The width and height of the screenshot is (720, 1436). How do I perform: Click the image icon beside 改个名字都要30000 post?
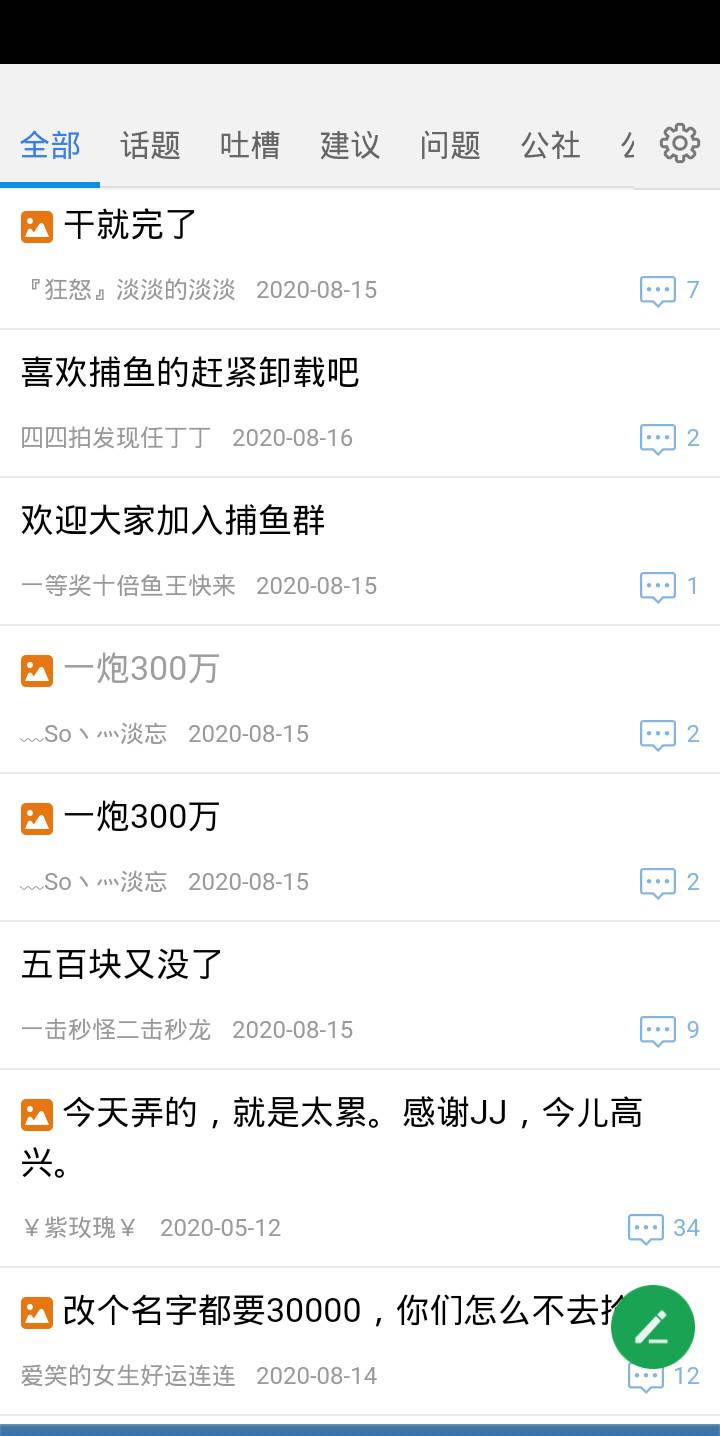[x=36, y=1311]
